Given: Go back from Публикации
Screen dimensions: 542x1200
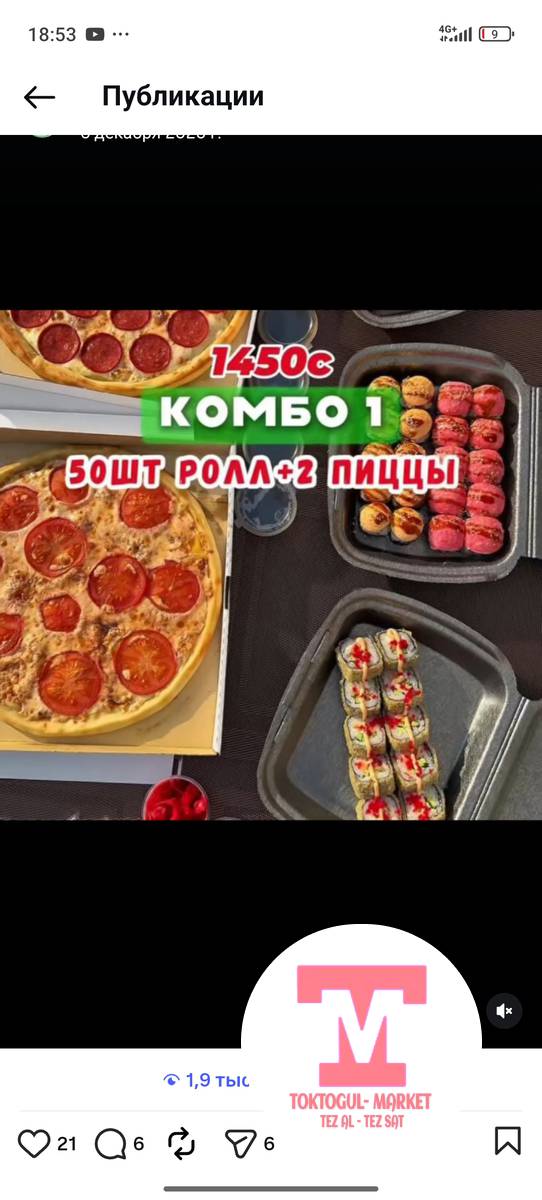Looking at the screenshot, I should point(39,97).
